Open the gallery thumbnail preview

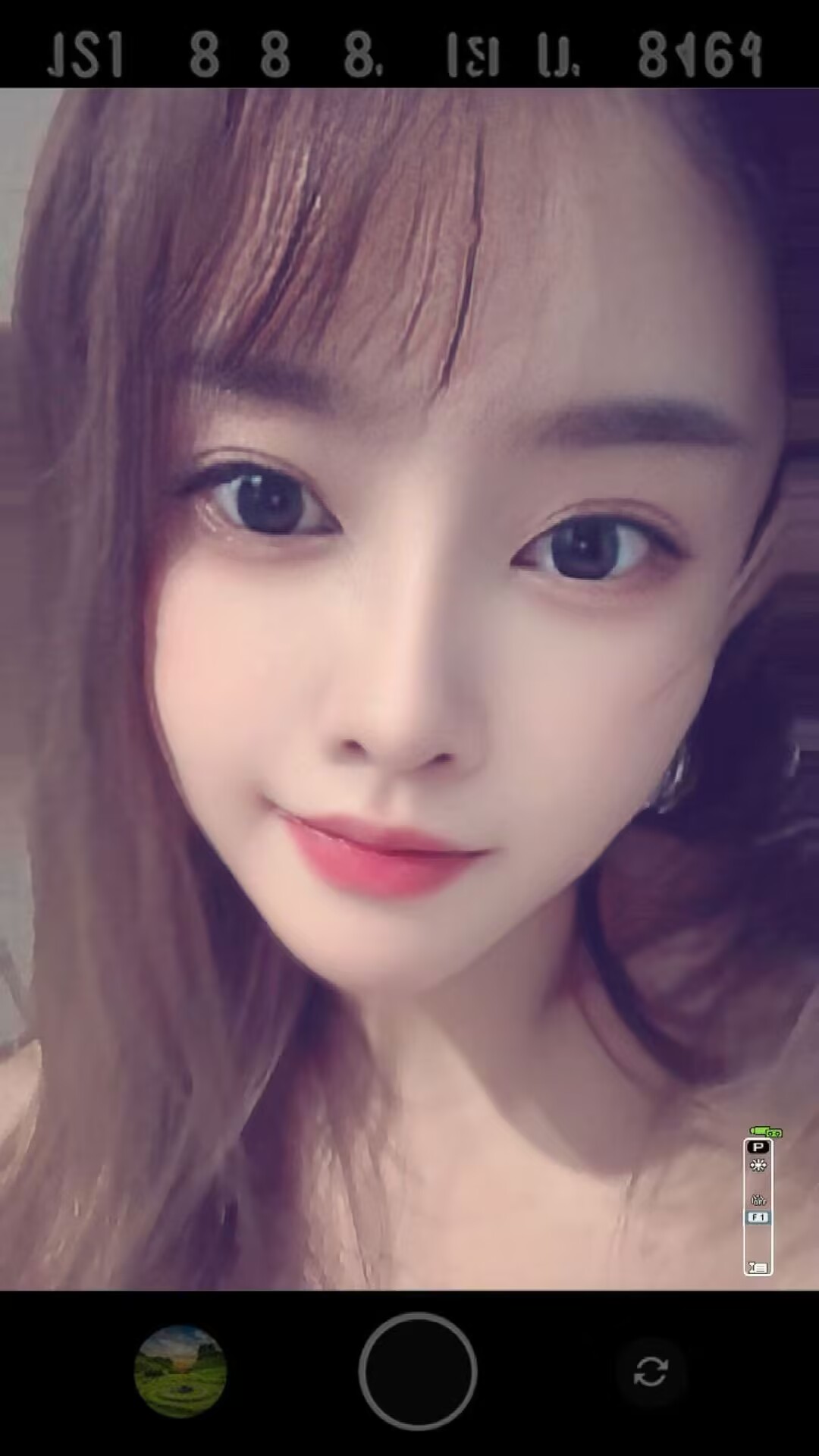180,1371
